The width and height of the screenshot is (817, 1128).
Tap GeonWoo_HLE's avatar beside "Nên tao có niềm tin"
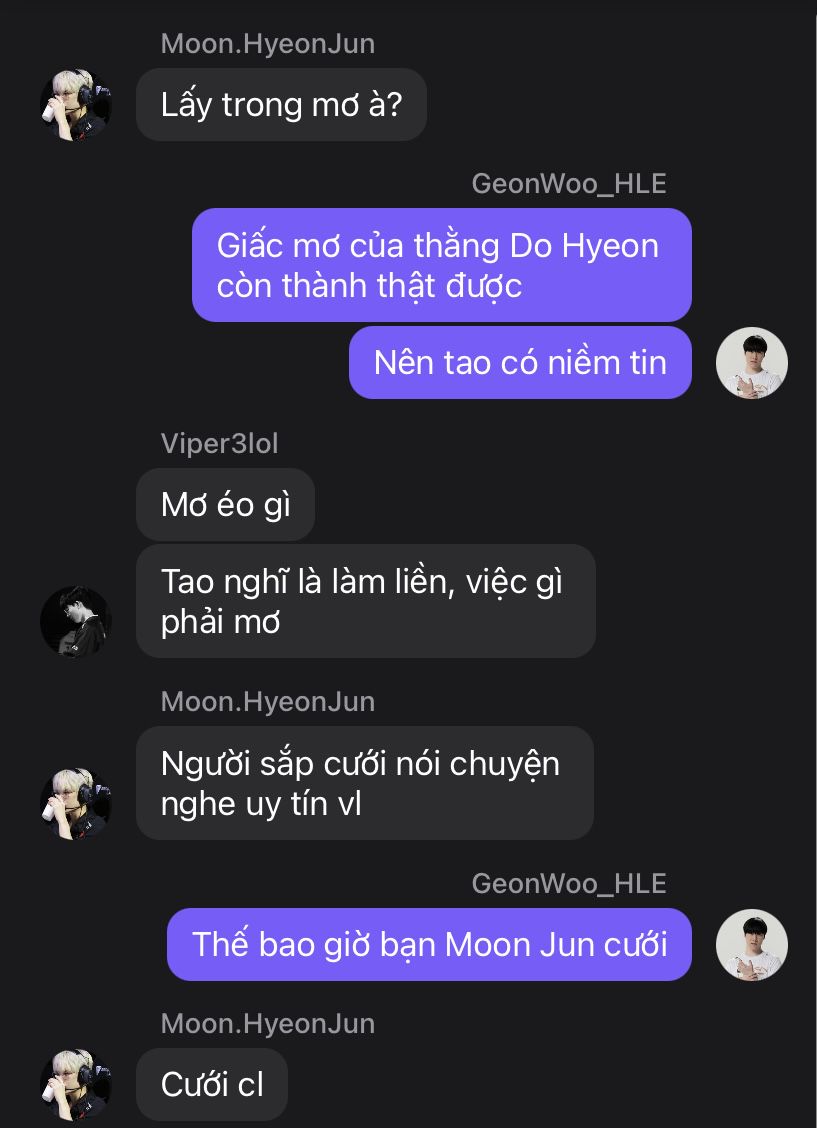[x=752, y=363]
